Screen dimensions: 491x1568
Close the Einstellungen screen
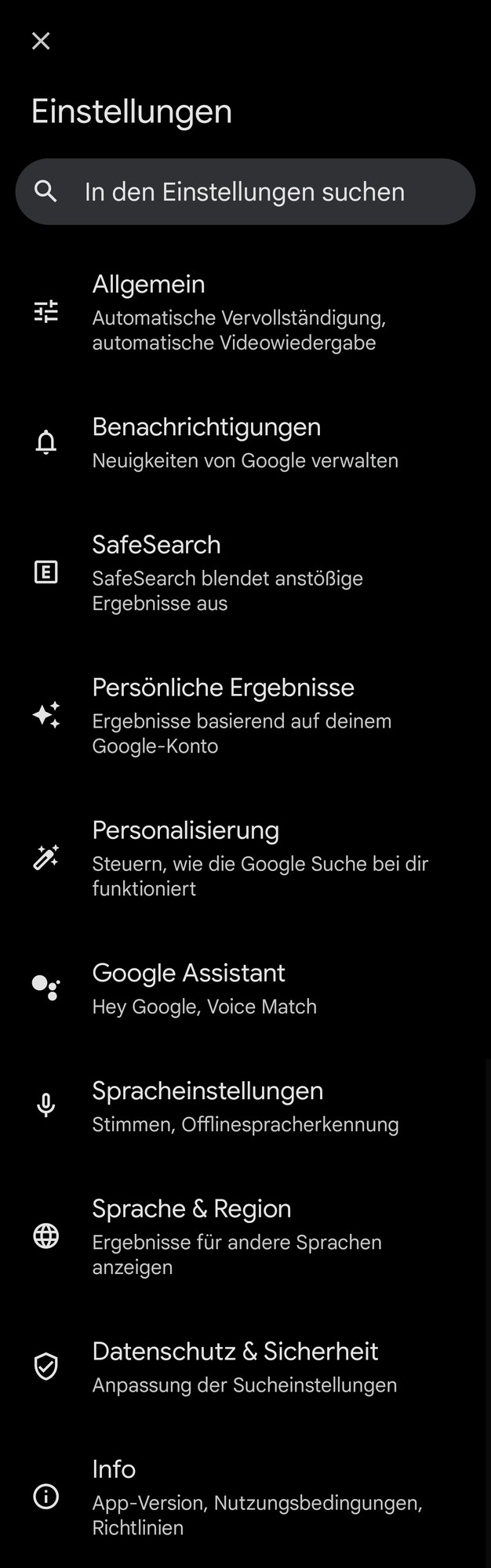(41, 42)
